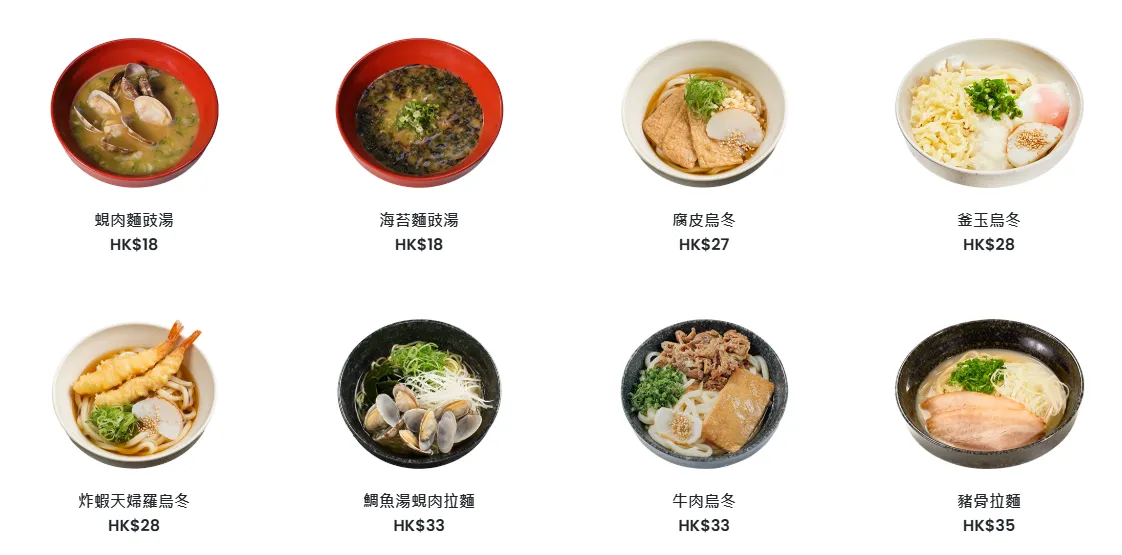Choose the 炸蝦天婦羅烏冬 card
Screen dimensions: 1122x555
(x=134, y=394)
